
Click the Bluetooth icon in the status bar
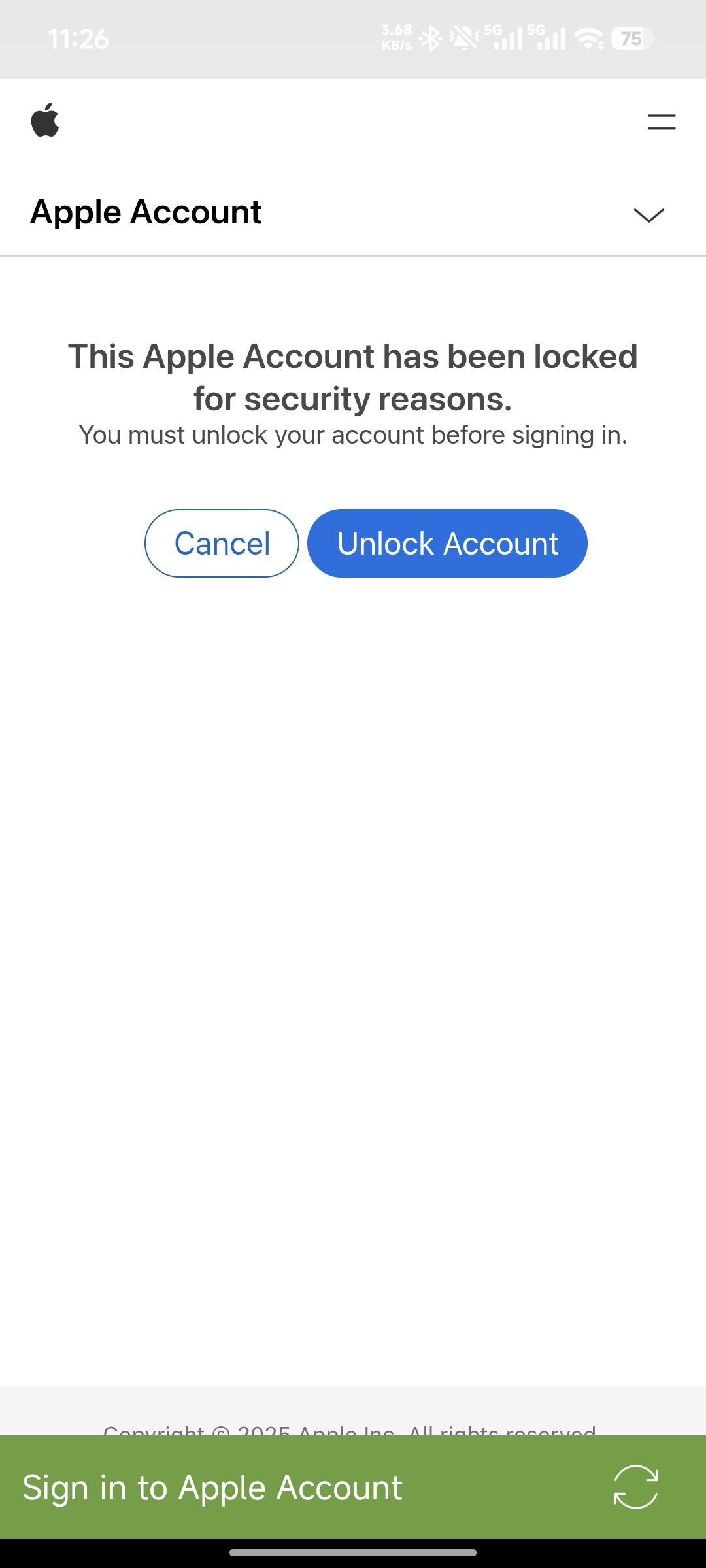pos(429,39)
